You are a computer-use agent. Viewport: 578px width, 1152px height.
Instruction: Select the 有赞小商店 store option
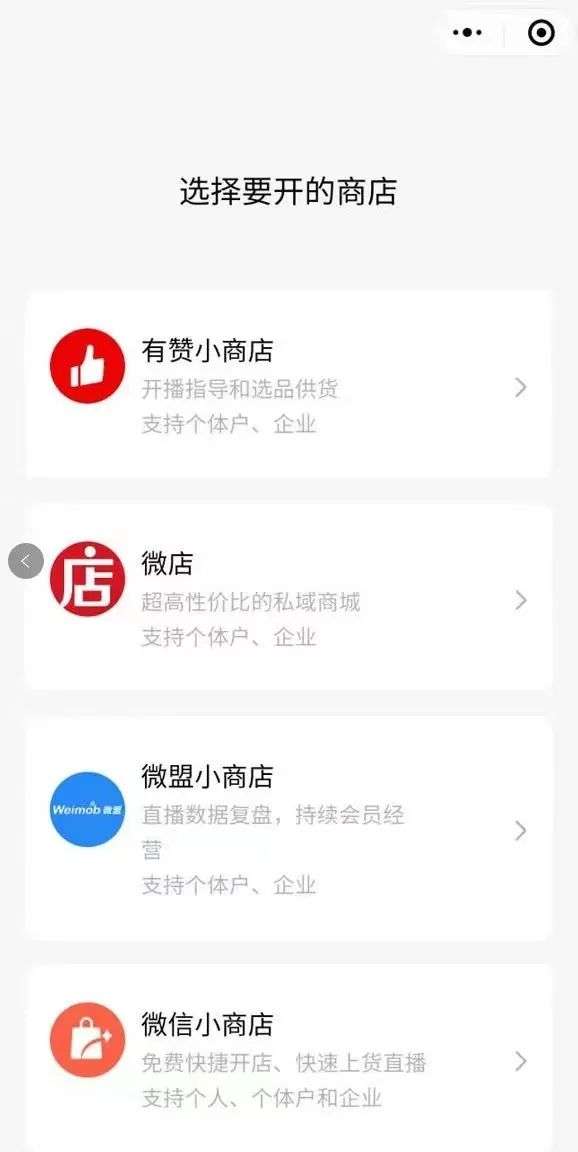tap(289, 384)
